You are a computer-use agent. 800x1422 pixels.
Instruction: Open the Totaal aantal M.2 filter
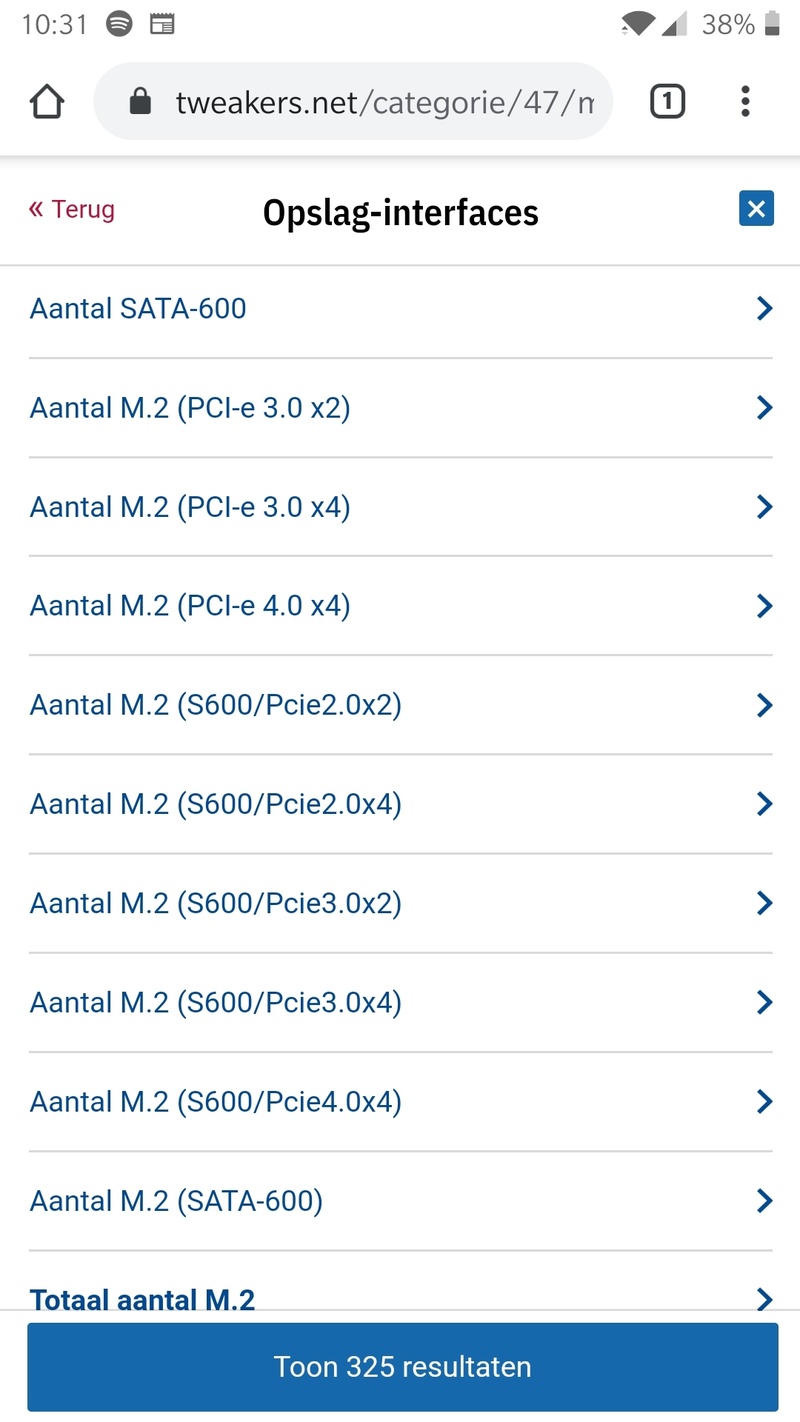(x=400, y=1296)
